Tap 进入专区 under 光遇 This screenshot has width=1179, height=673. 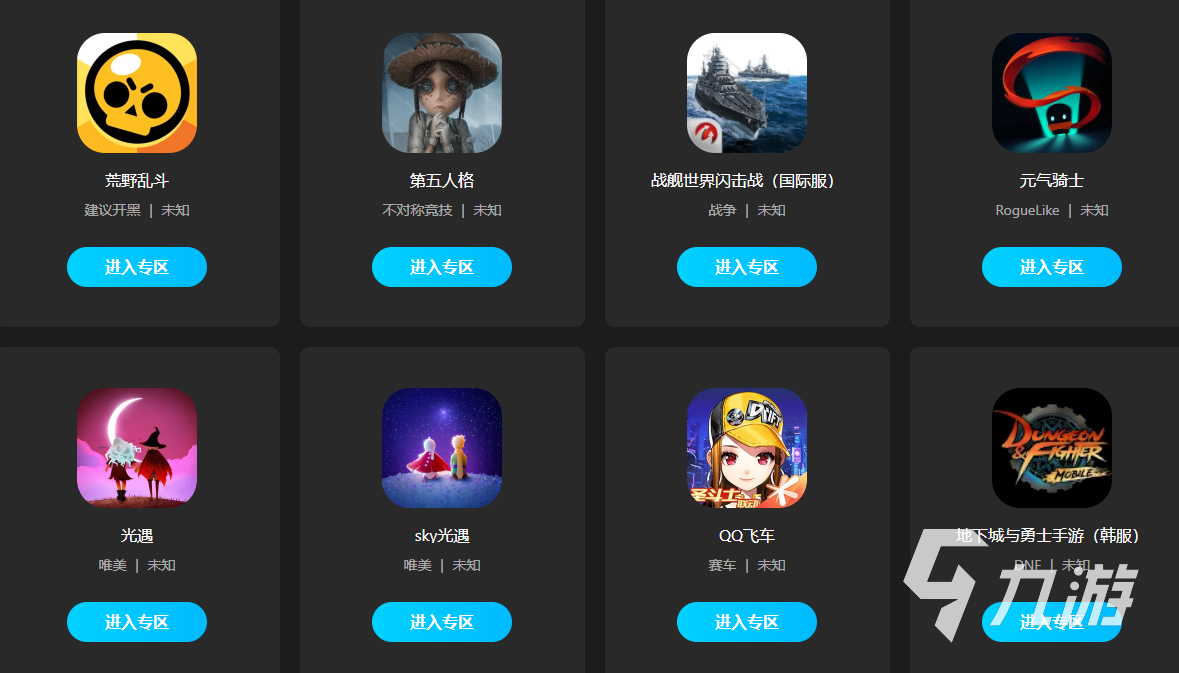tap(137, 622)
